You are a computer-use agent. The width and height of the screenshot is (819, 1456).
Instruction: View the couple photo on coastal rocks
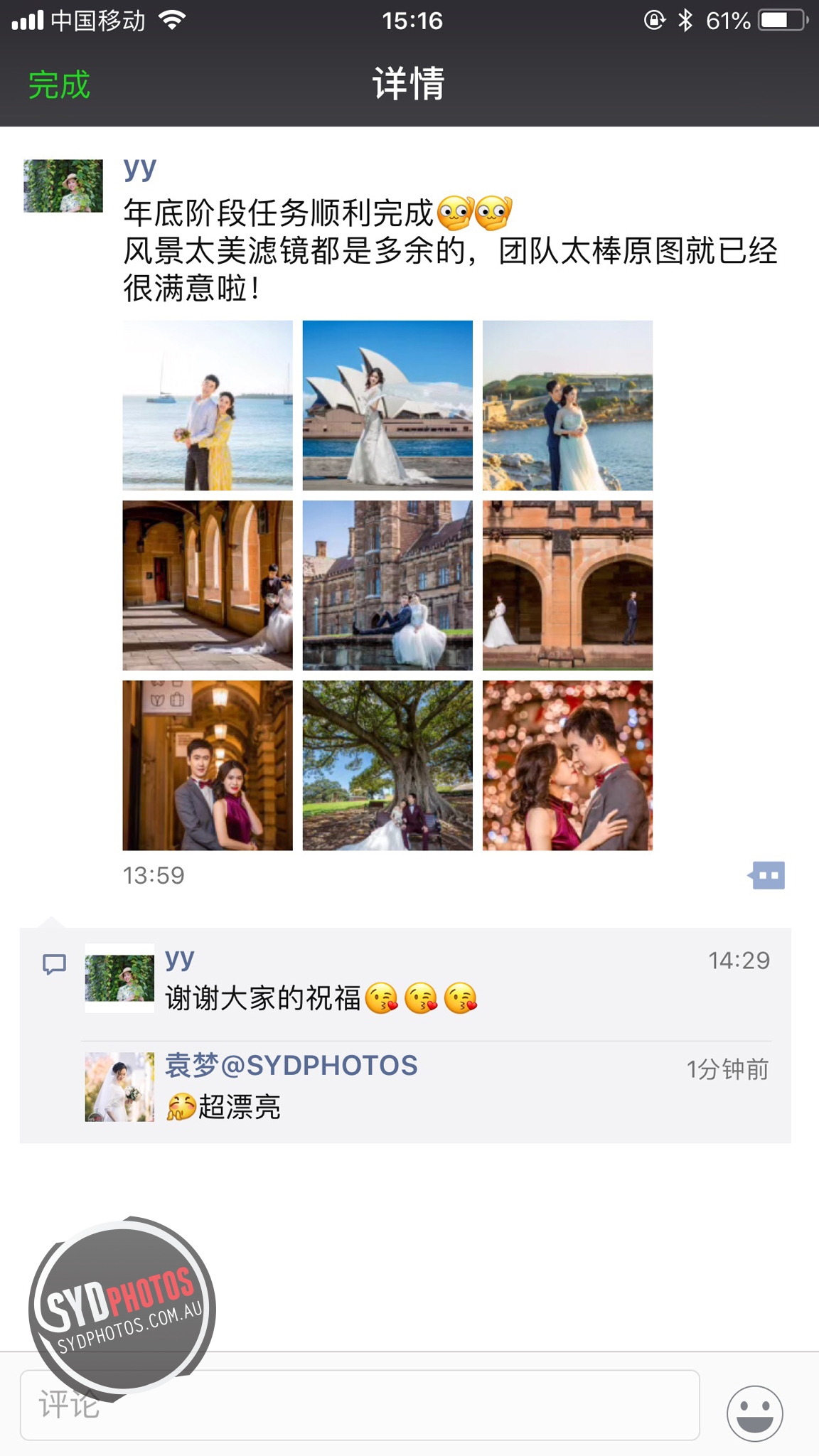click(567, 405)
